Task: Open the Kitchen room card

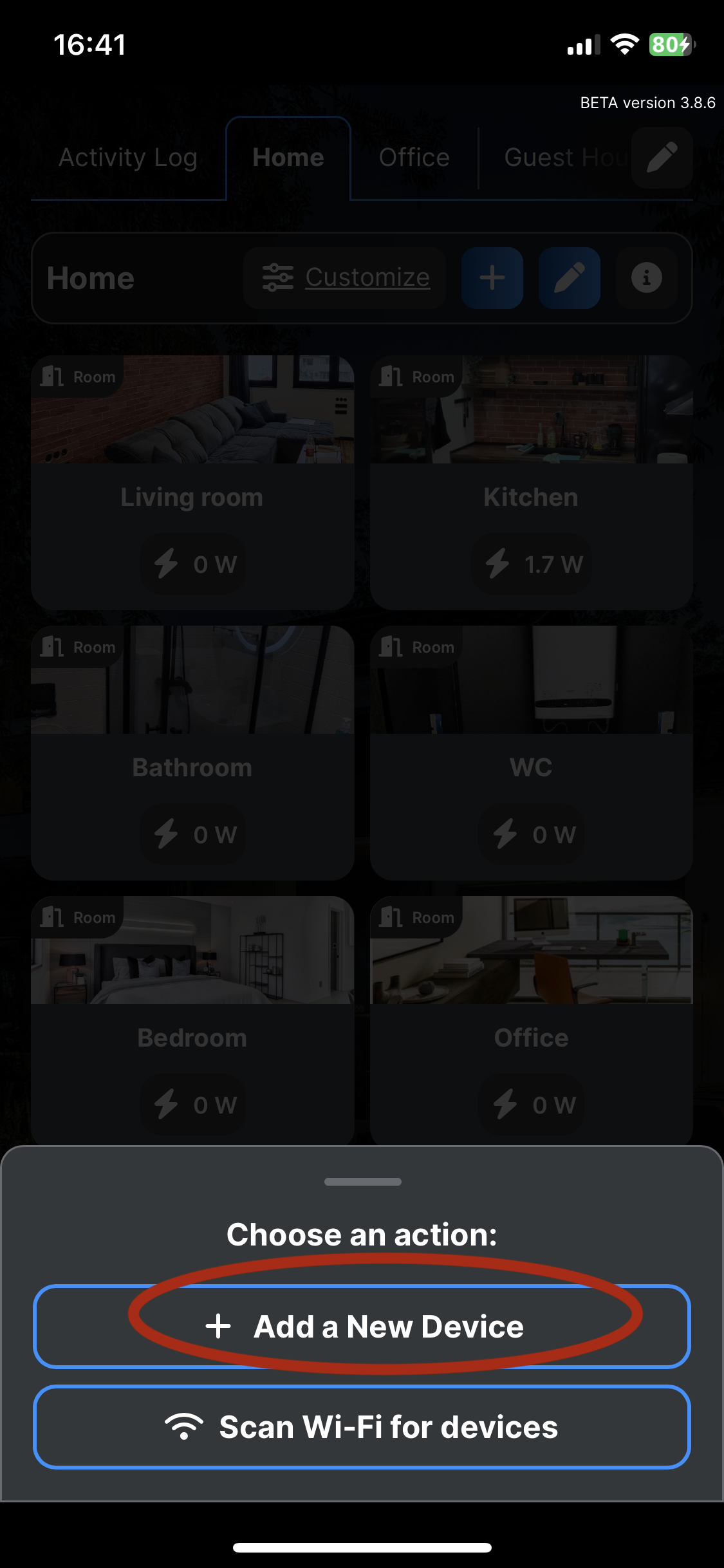Action: (531, 483)
